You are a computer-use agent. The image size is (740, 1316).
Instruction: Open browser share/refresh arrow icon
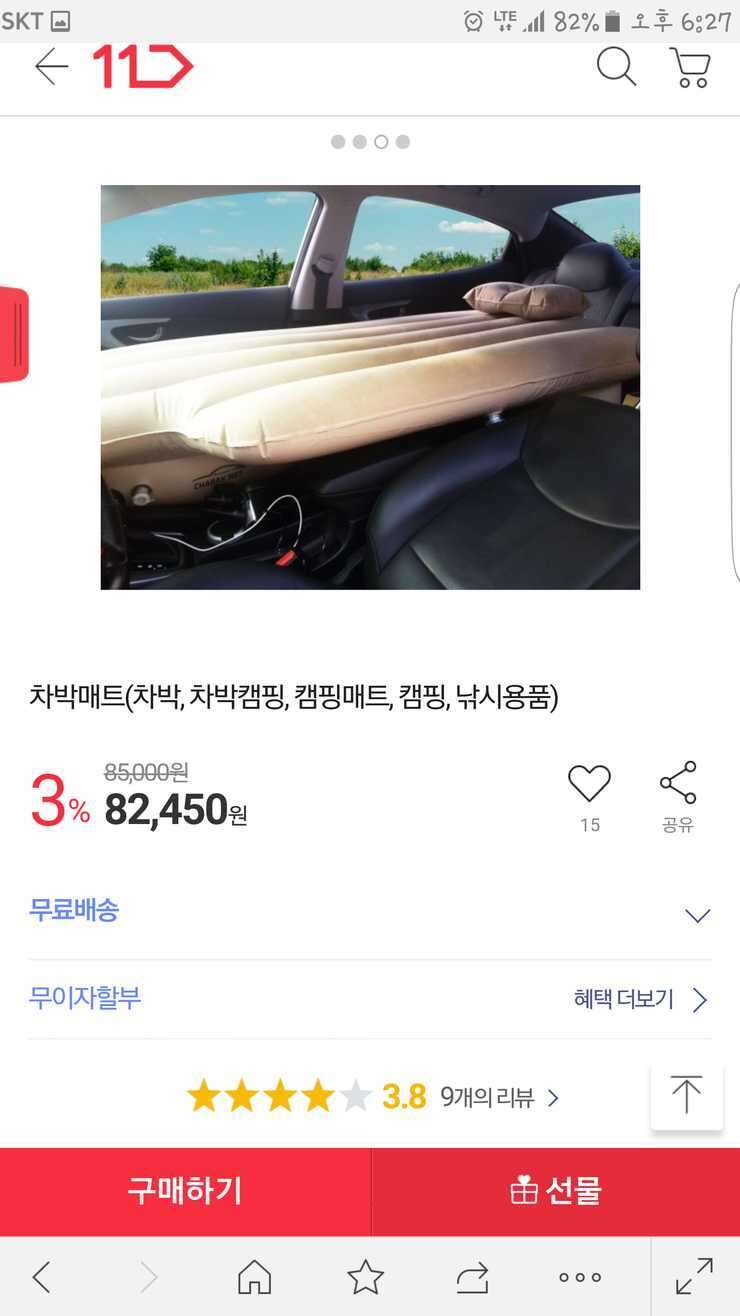(x=472, y=1277)
